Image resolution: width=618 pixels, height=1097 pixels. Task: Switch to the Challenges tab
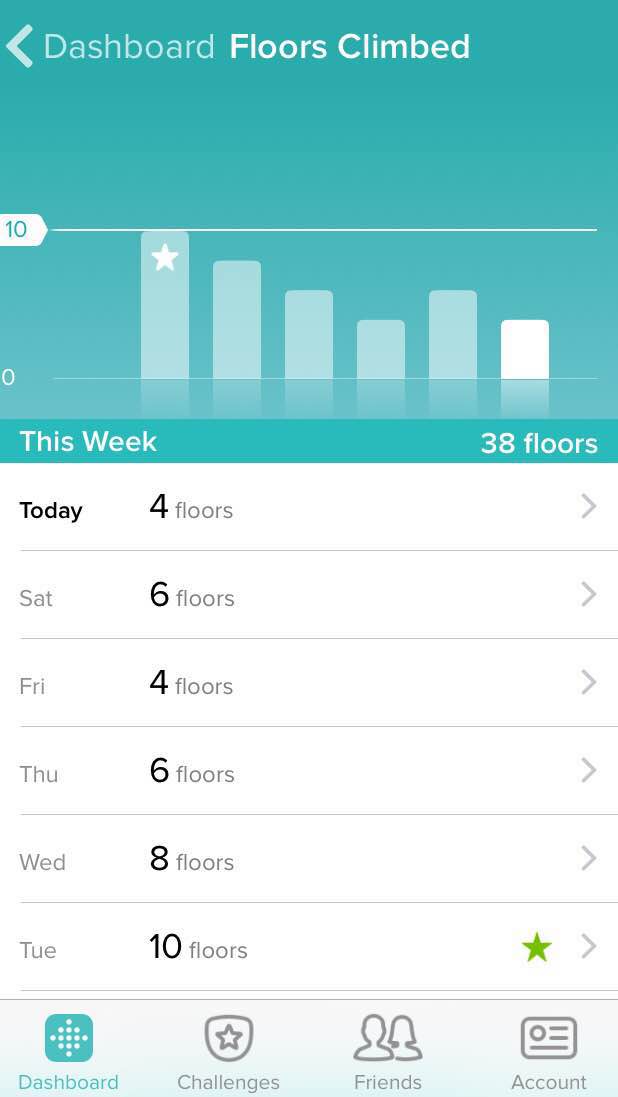228,1052
